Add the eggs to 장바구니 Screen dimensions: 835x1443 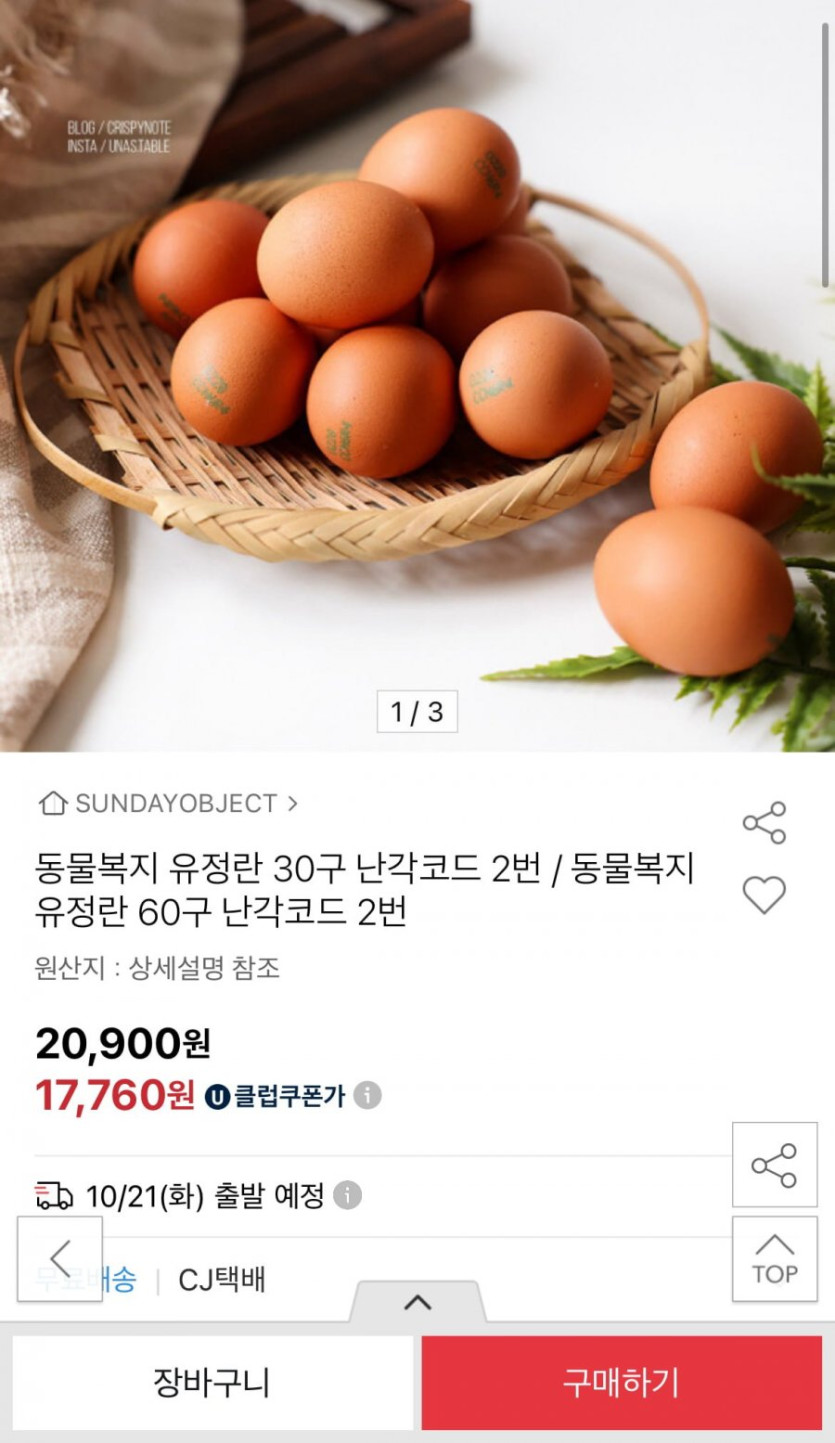212,1383
